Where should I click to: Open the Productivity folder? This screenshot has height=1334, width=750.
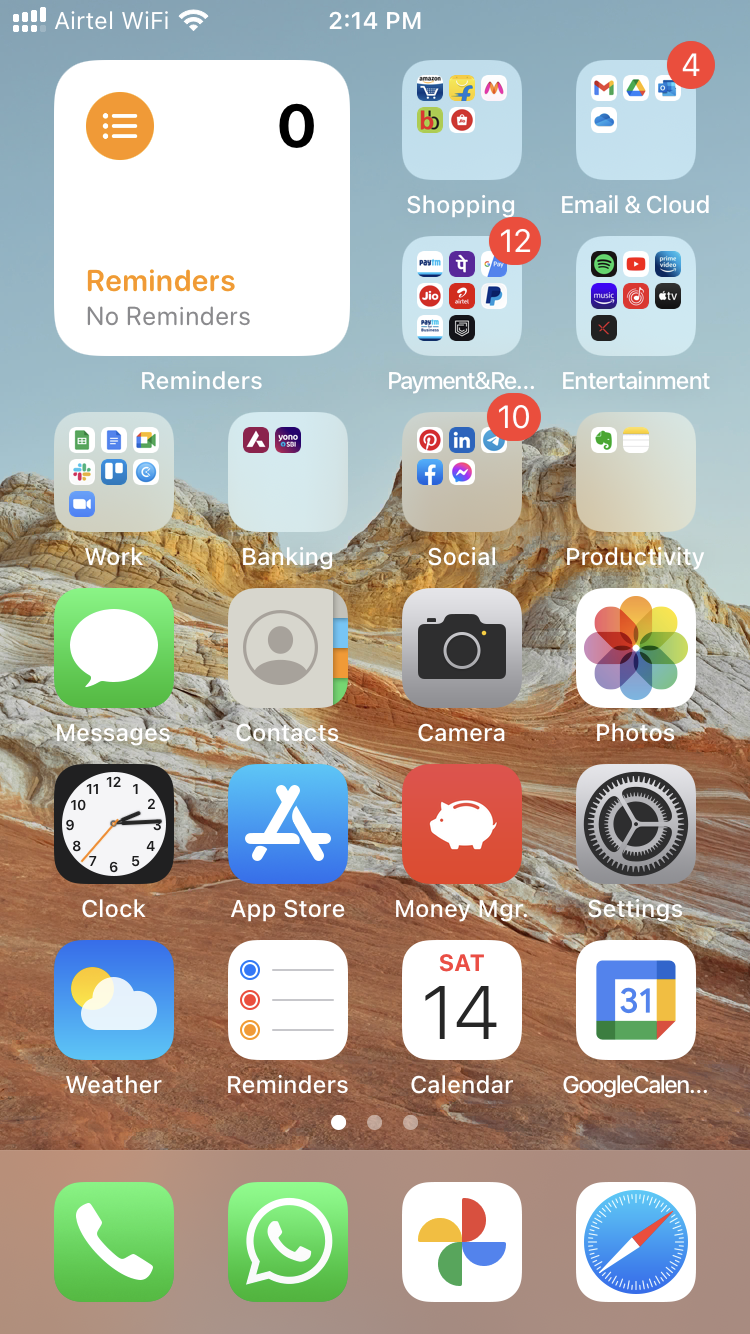pos(635,472)
